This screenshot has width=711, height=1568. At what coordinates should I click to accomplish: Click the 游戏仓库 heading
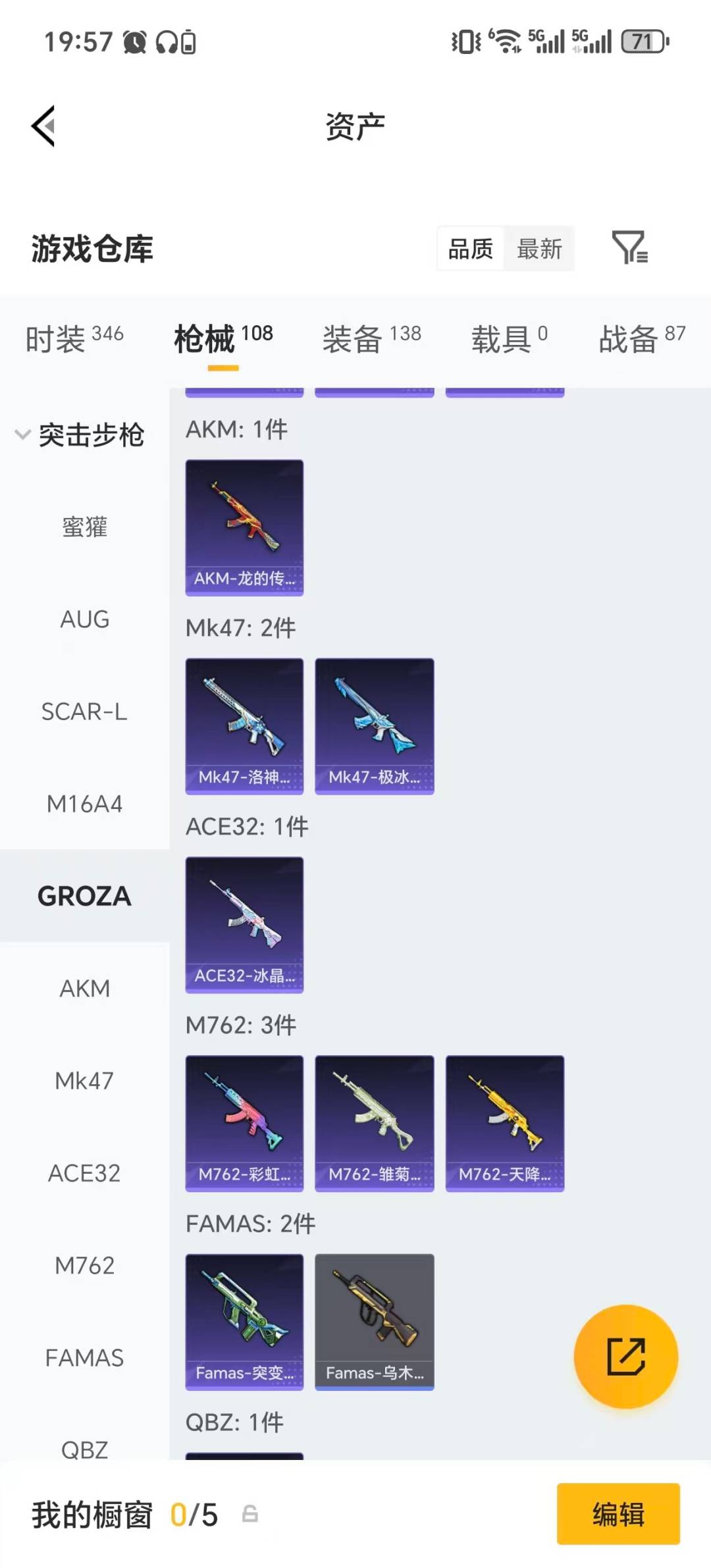pyautogui.click(x=91, y=250)
